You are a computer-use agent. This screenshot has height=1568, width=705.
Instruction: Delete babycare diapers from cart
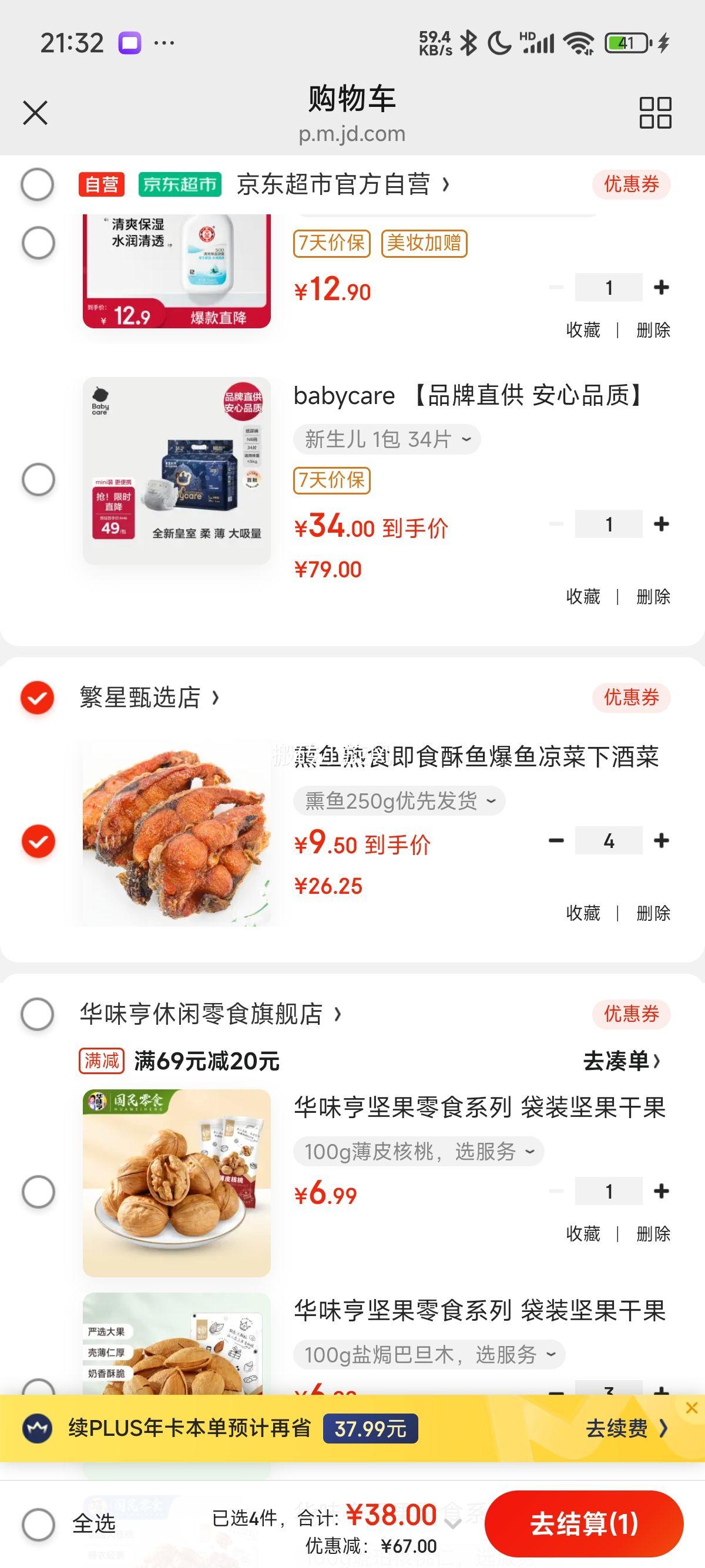(653, 597)
